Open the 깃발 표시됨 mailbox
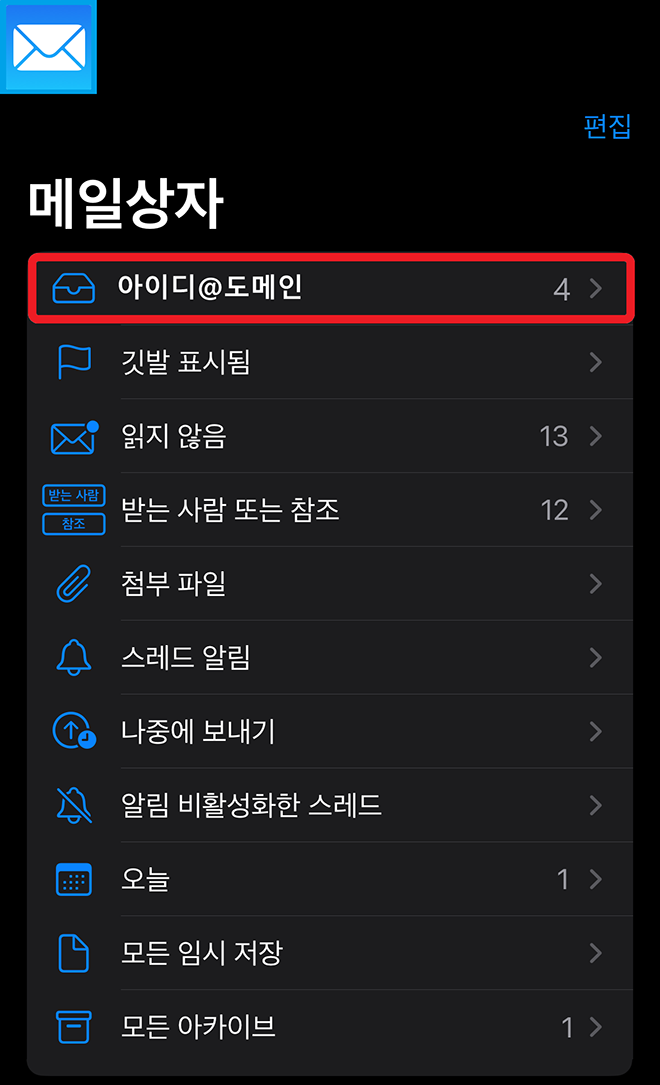Screen dimensions: 660x1085 point(330,362)
